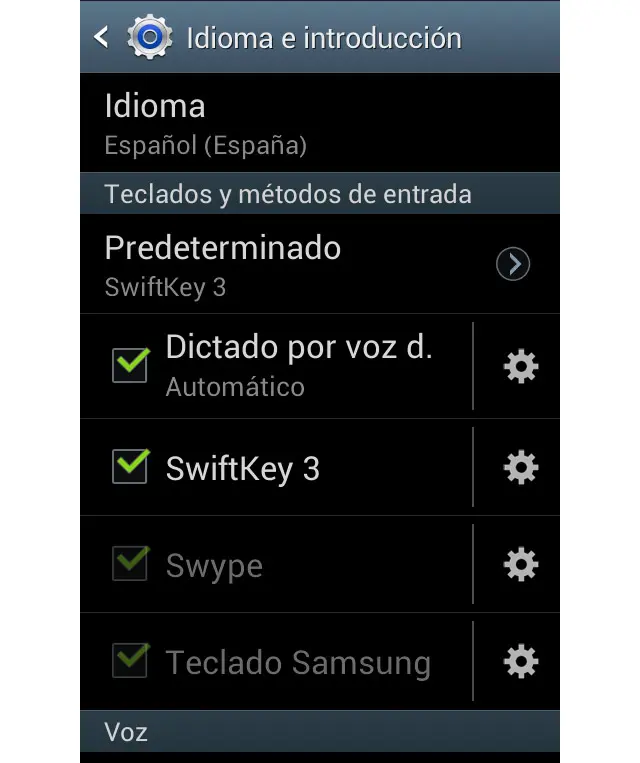Toggle the SwiftKey 3 checkbox
The height and width of the screenshot is (763, 640).
point(130,467)
